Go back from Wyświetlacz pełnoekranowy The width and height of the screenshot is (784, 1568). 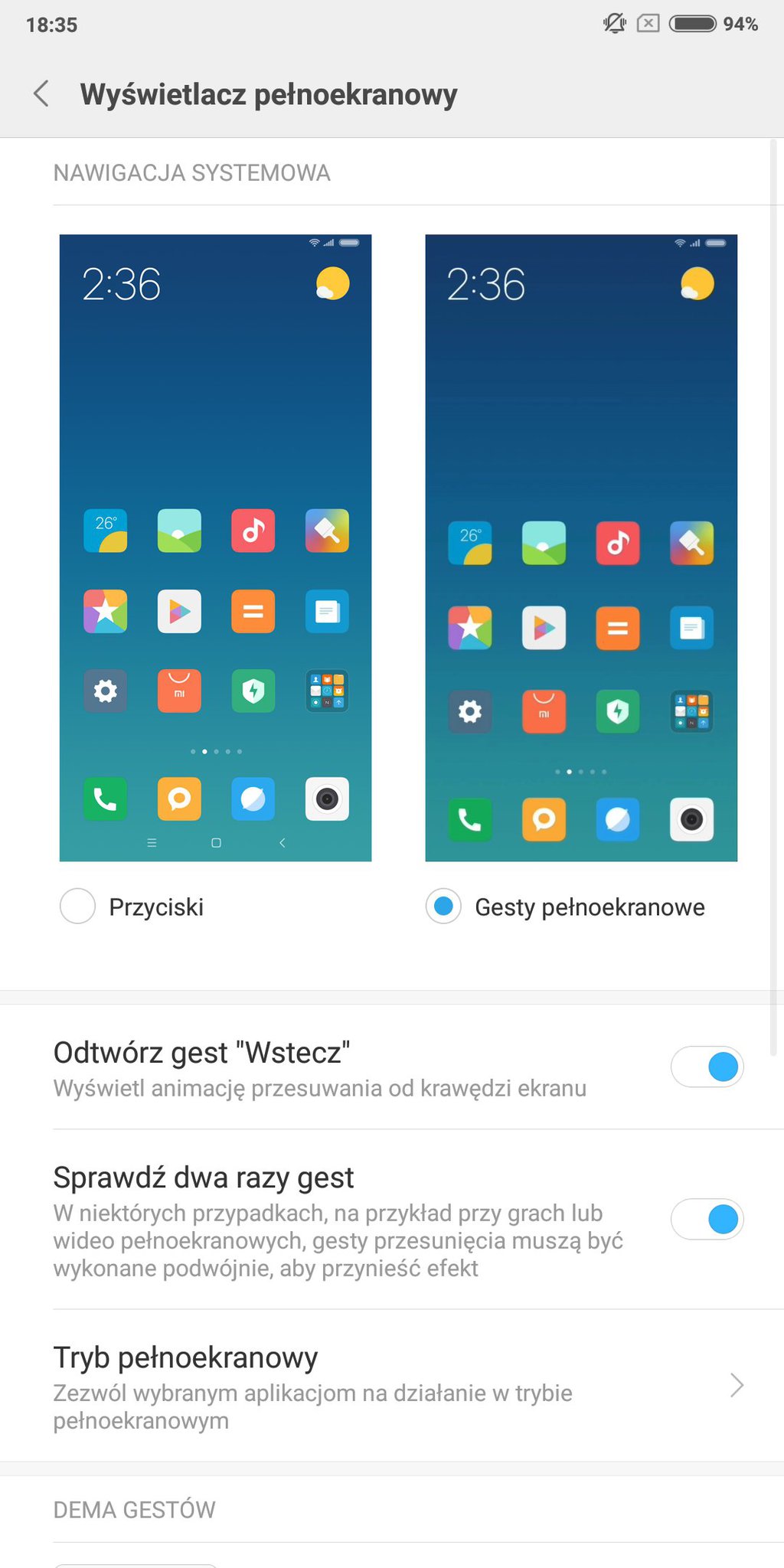42,94
